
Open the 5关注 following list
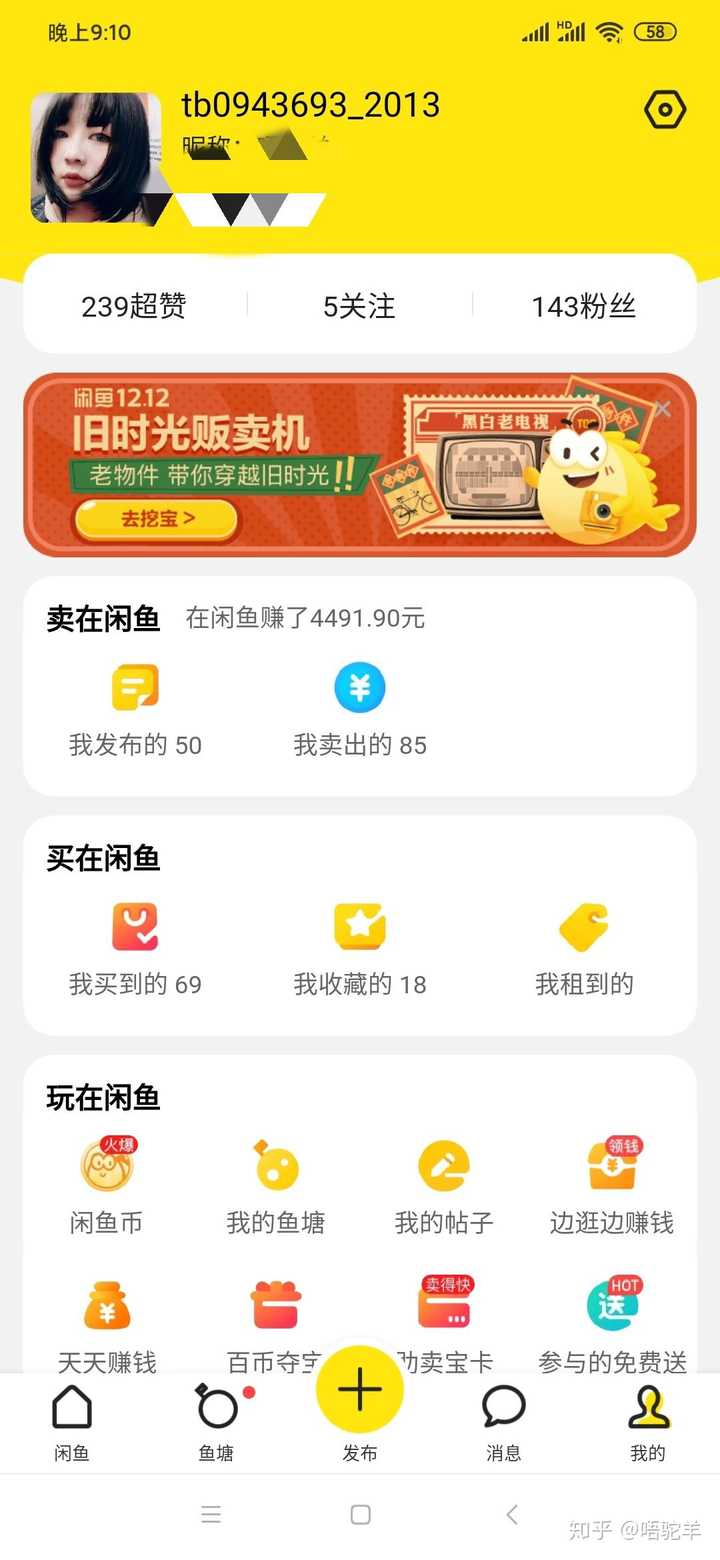click(x=359, y=305)
